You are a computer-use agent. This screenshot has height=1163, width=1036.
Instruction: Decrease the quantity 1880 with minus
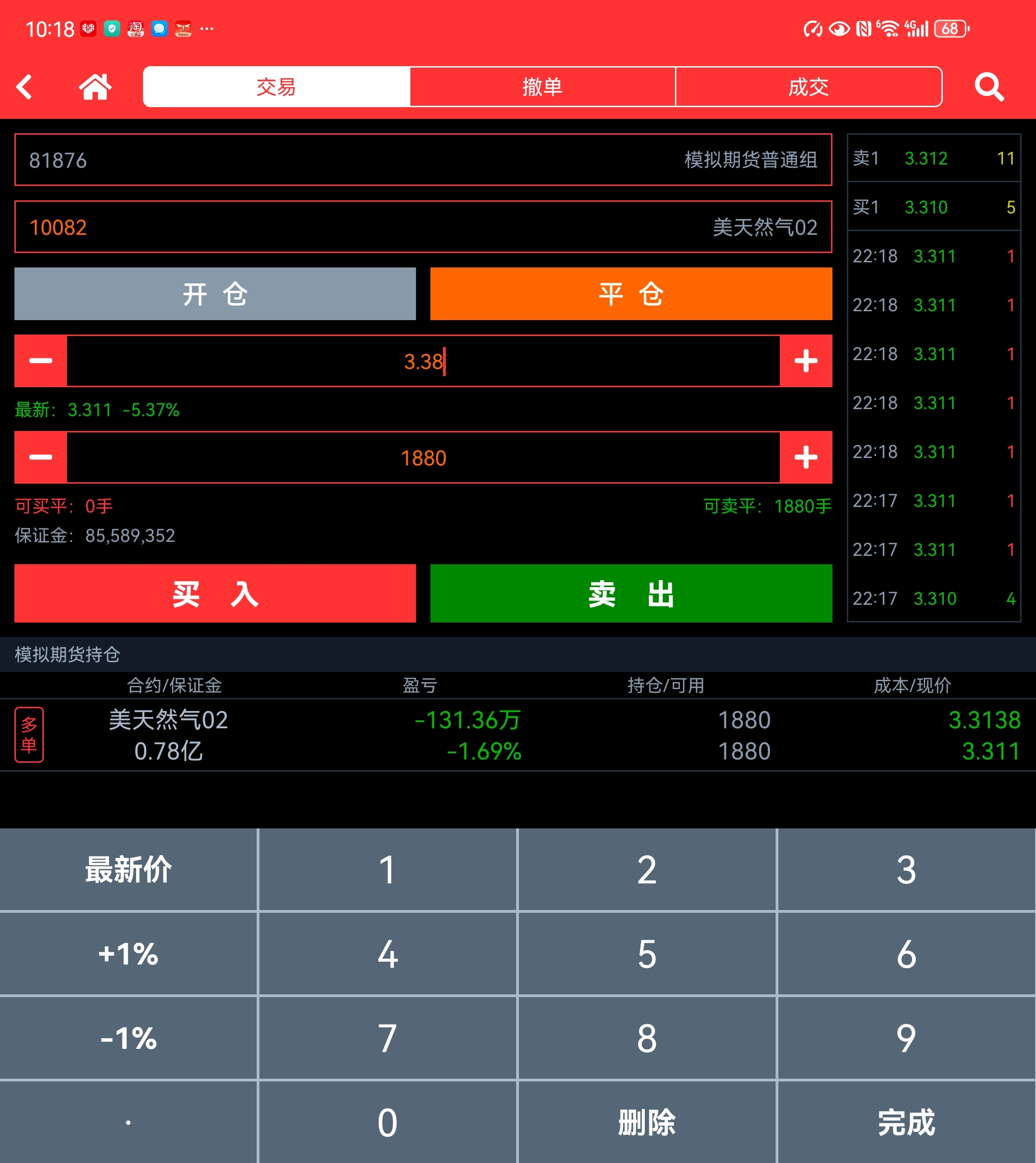(x=41, y=457)
